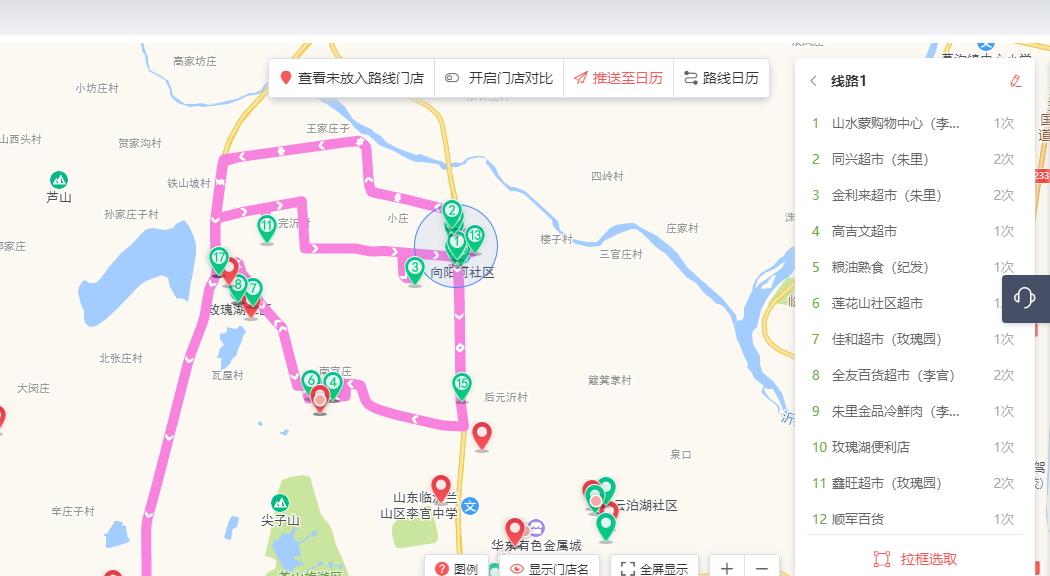Open the 图例 legend
Screen dimensions: 1050x576
click(x=457, y=568)
